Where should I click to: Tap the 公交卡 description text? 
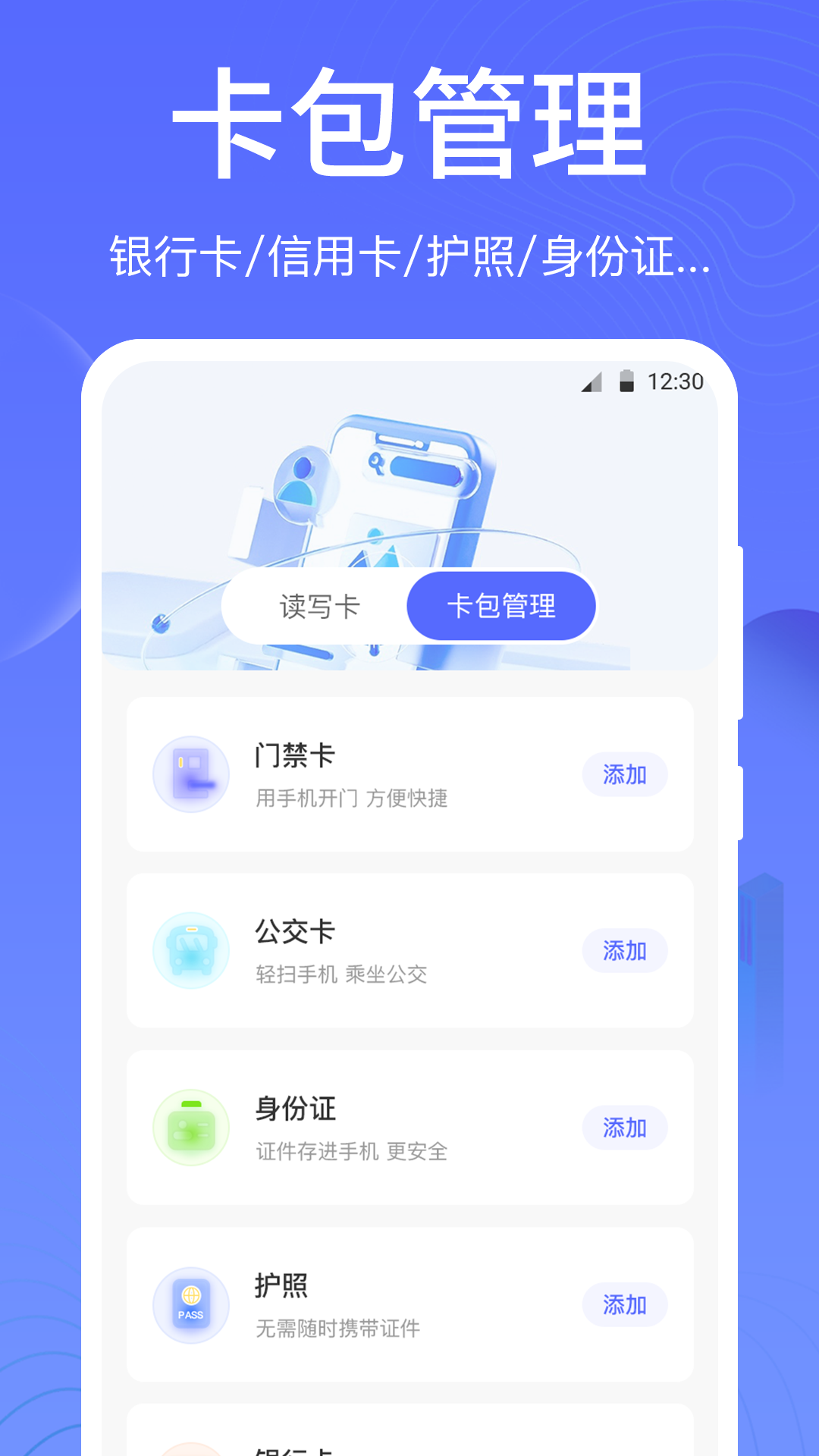[340, 976]
